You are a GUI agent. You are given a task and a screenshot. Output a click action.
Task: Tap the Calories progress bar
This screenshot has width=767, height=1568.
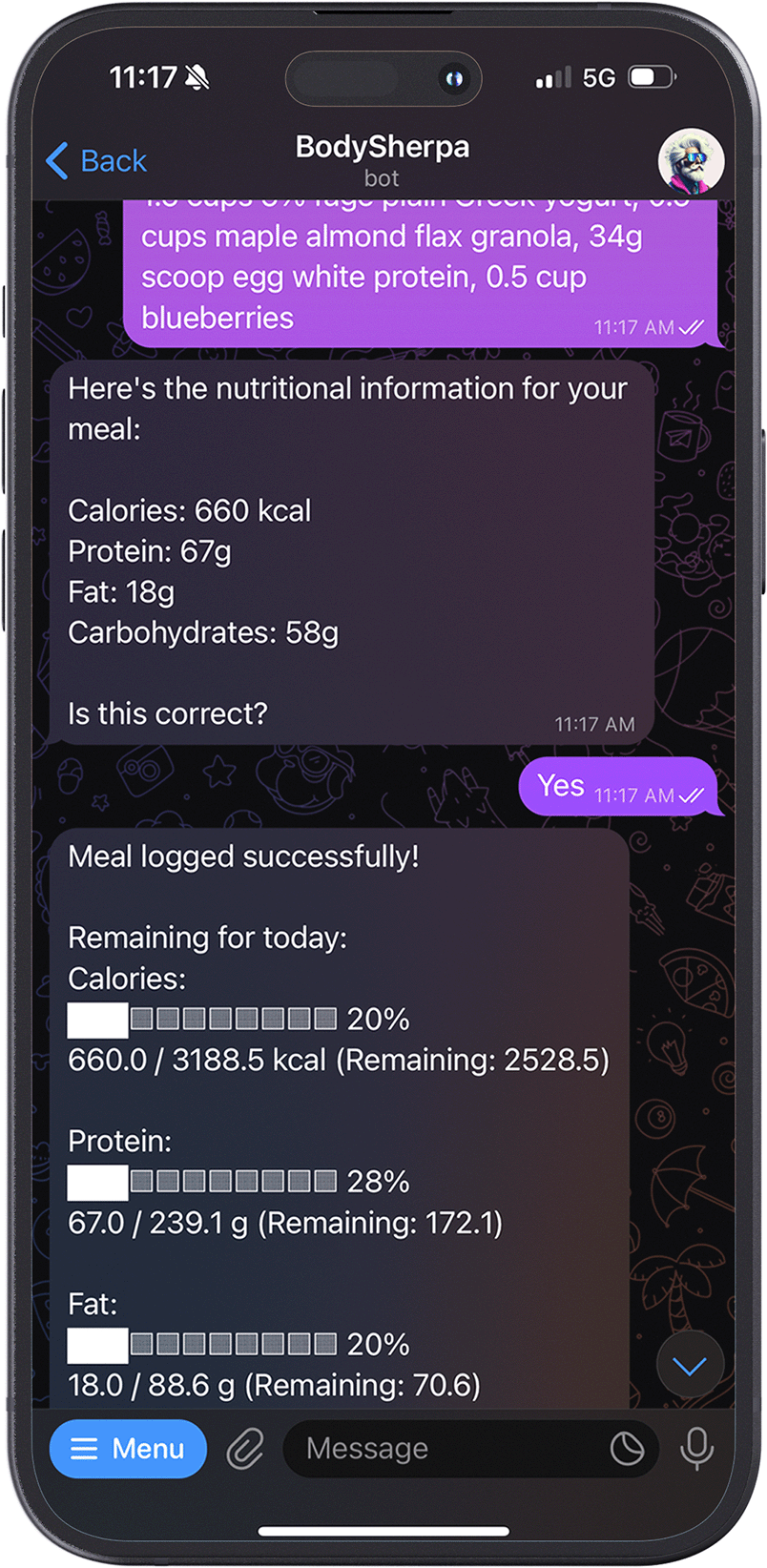tap(200, 1019)
